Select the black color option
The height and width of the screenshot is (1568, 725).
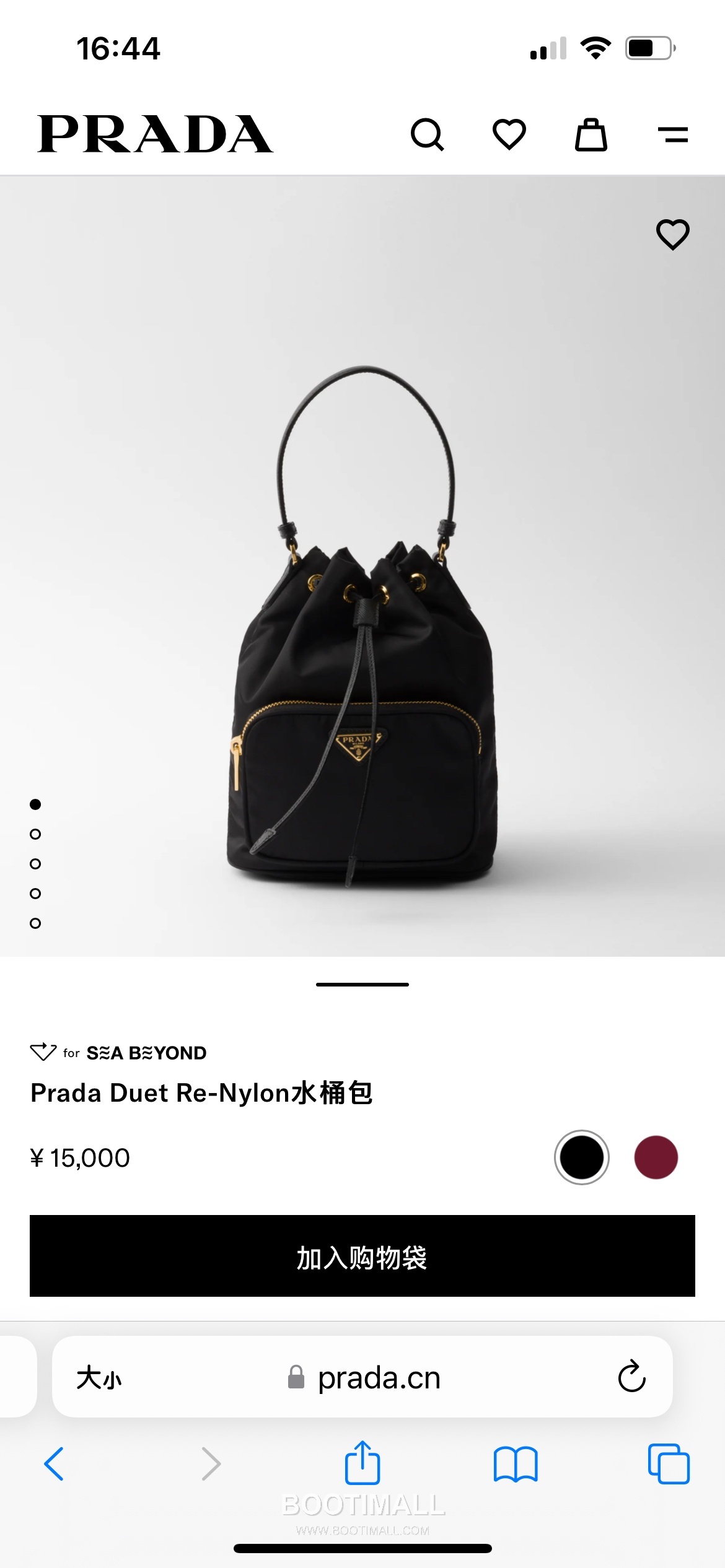[581, 1157]
